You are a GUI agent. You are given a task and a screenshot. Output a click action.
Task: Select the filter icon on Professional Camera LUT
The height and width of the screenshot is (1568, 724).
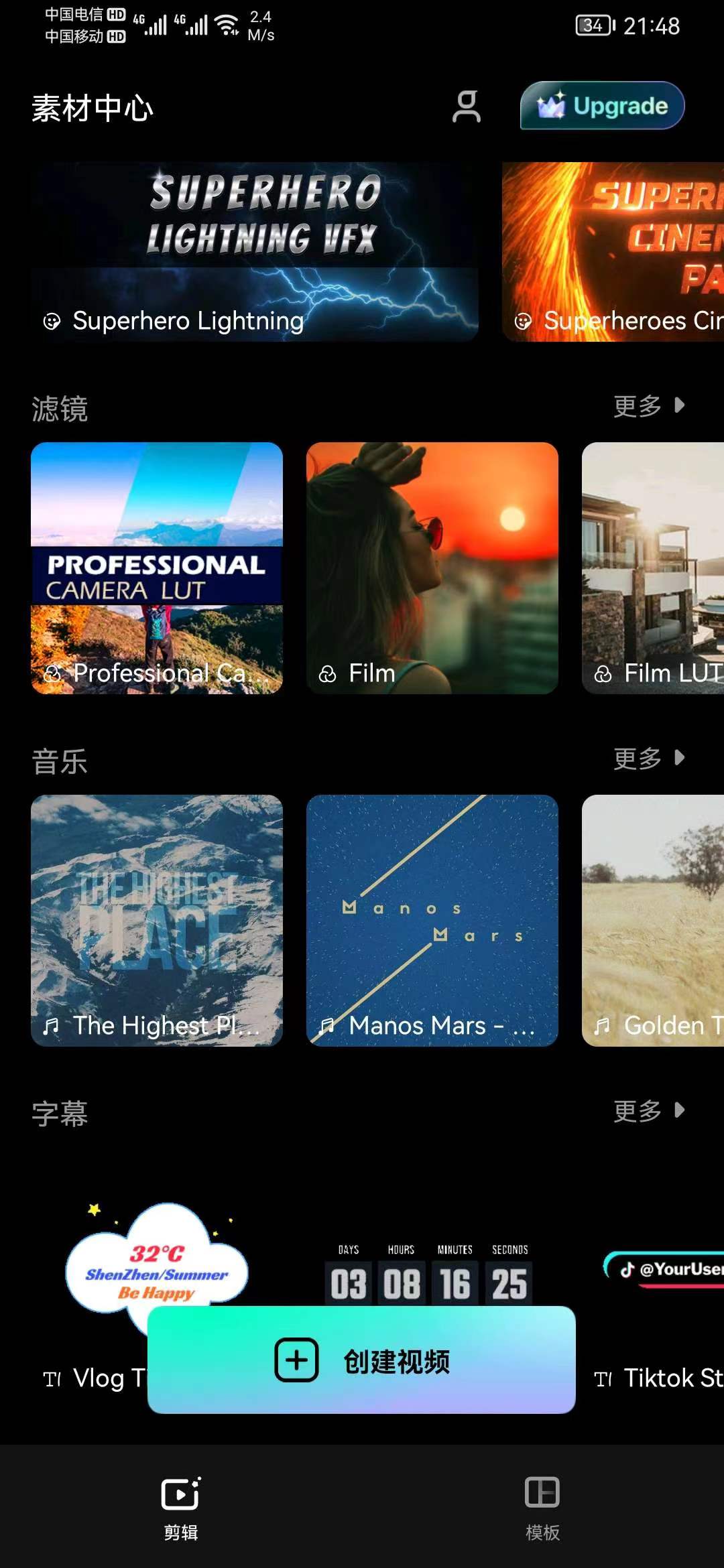(52, 673)
